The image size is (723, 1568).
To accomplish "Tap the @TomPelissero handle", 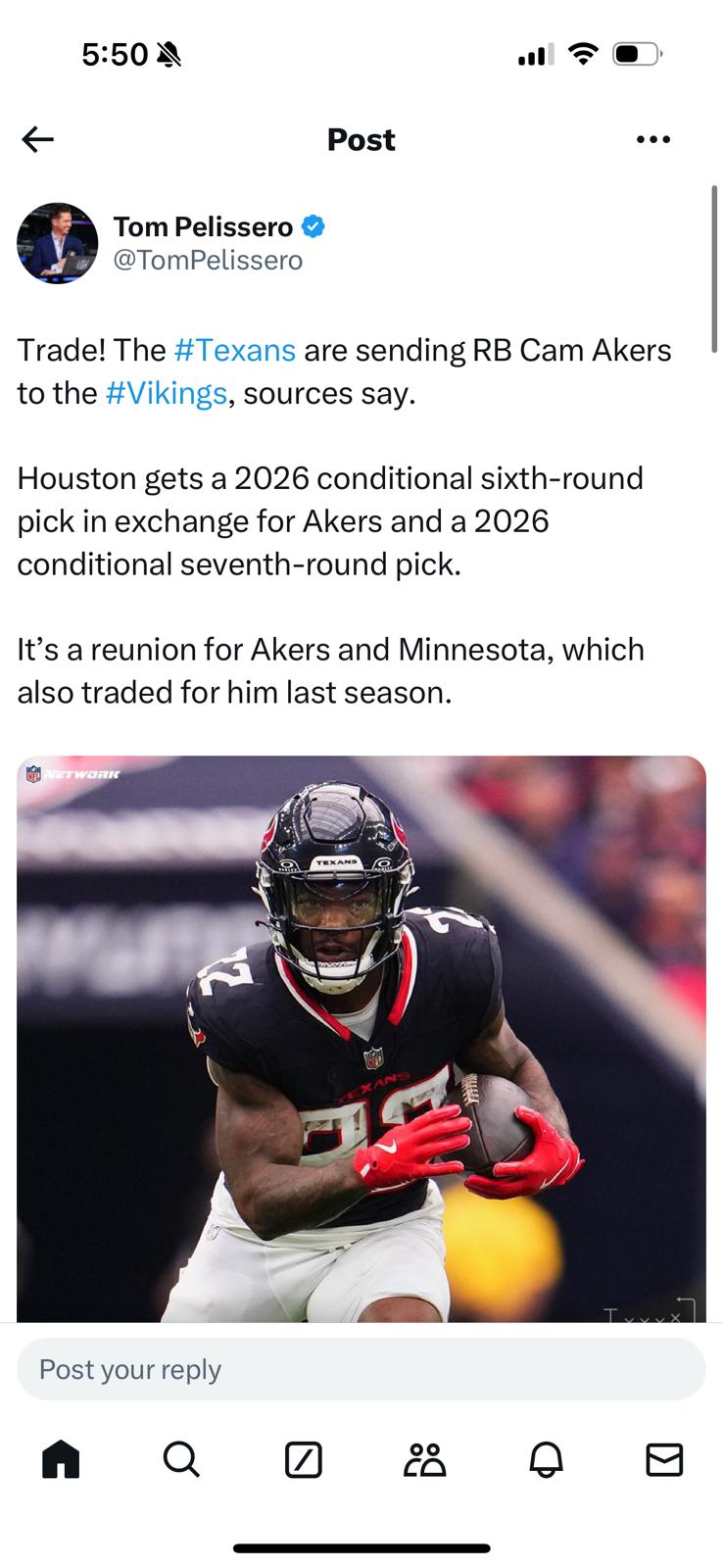I will pos(208,261).
